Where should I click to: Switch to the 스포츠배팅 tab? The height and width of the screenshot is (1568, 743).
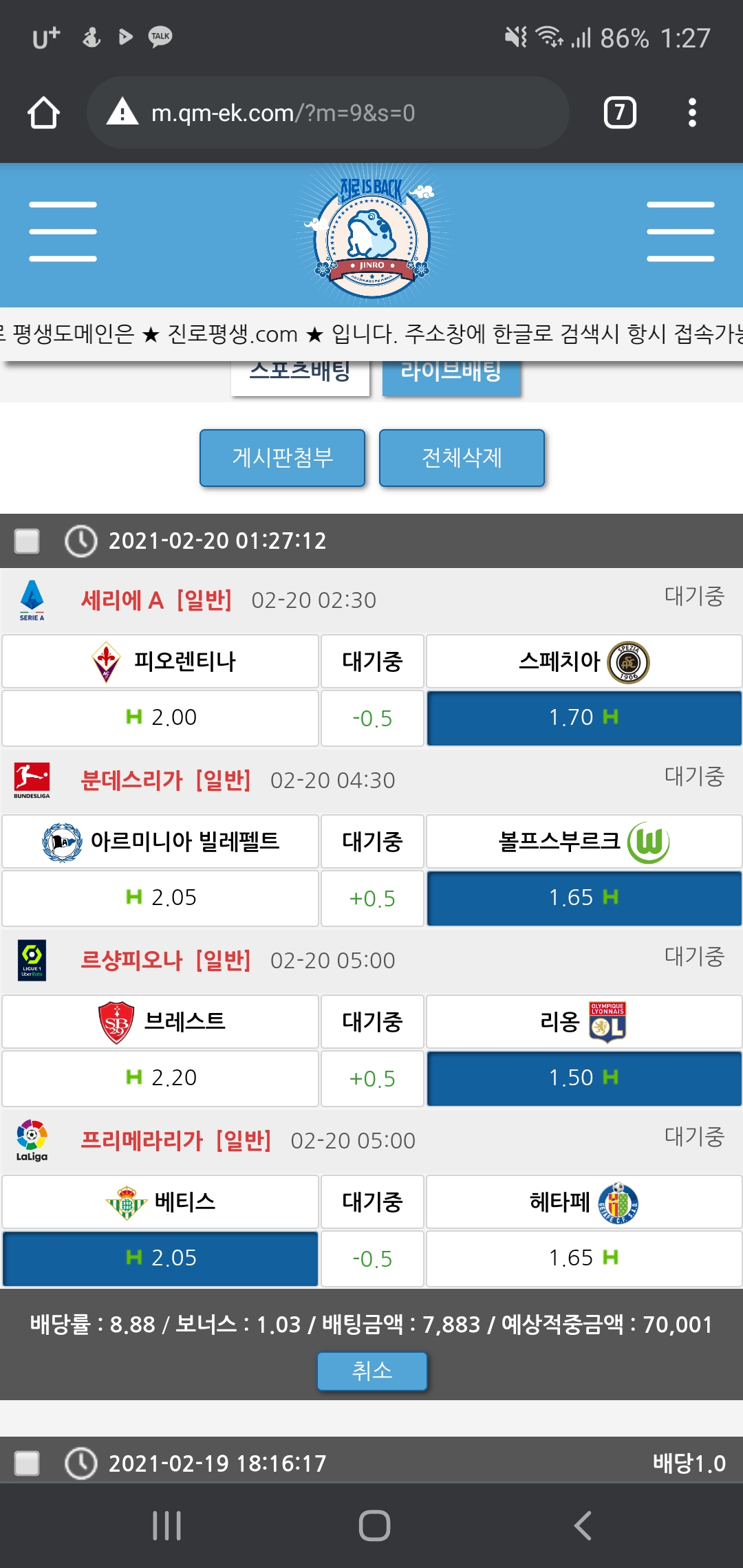(301, 376)
